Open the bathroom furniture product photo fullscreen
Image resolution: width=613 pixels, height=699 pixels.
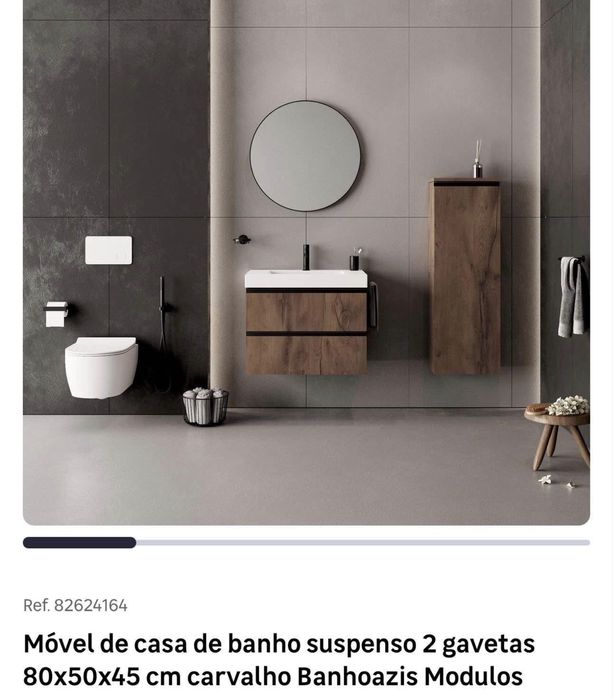(306, 260)
